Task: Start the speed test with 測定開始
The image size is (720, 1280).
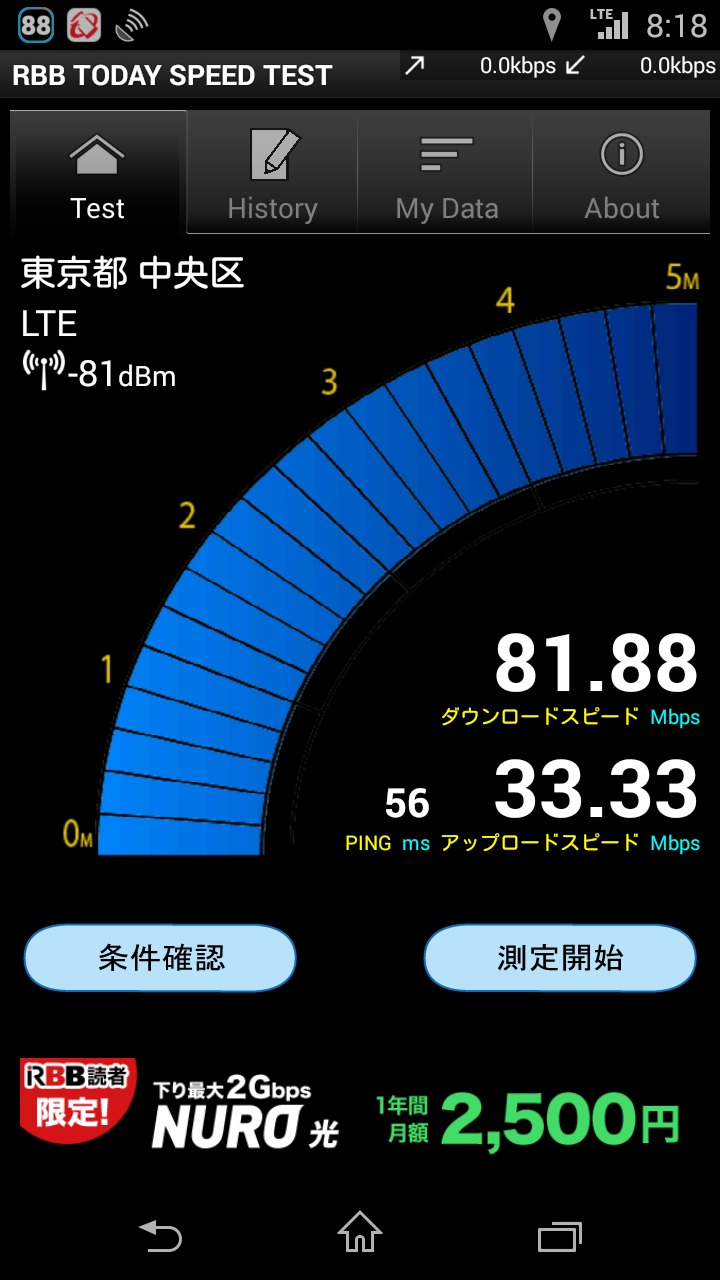Action: [x=559, y=958]
